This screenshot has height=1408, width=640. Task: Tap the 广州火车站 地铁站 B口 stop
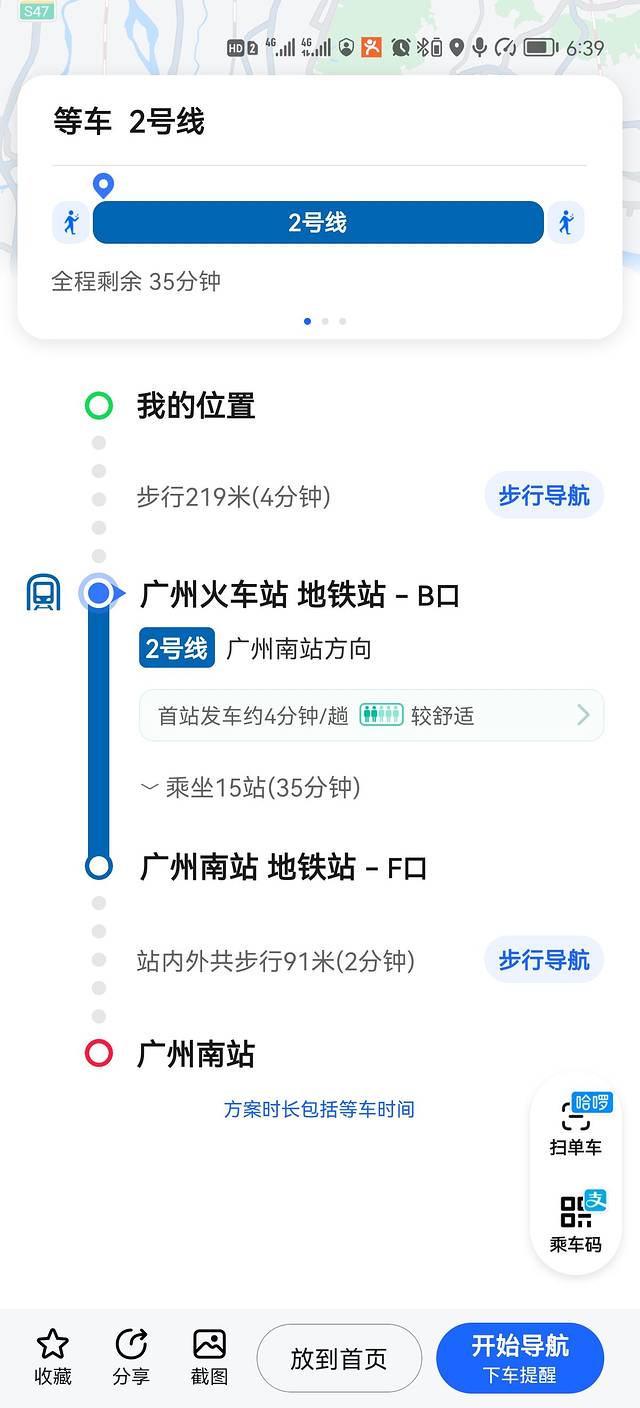[x=300, y=595]
